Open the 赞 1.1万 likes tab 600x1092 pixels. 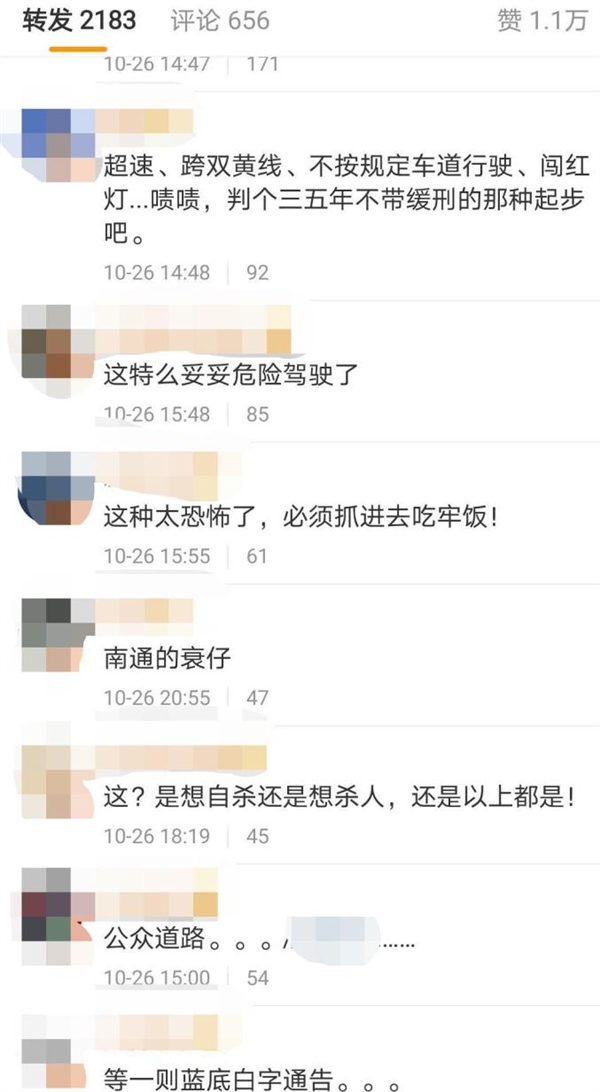pyautogui.click(x=542, y=21)
